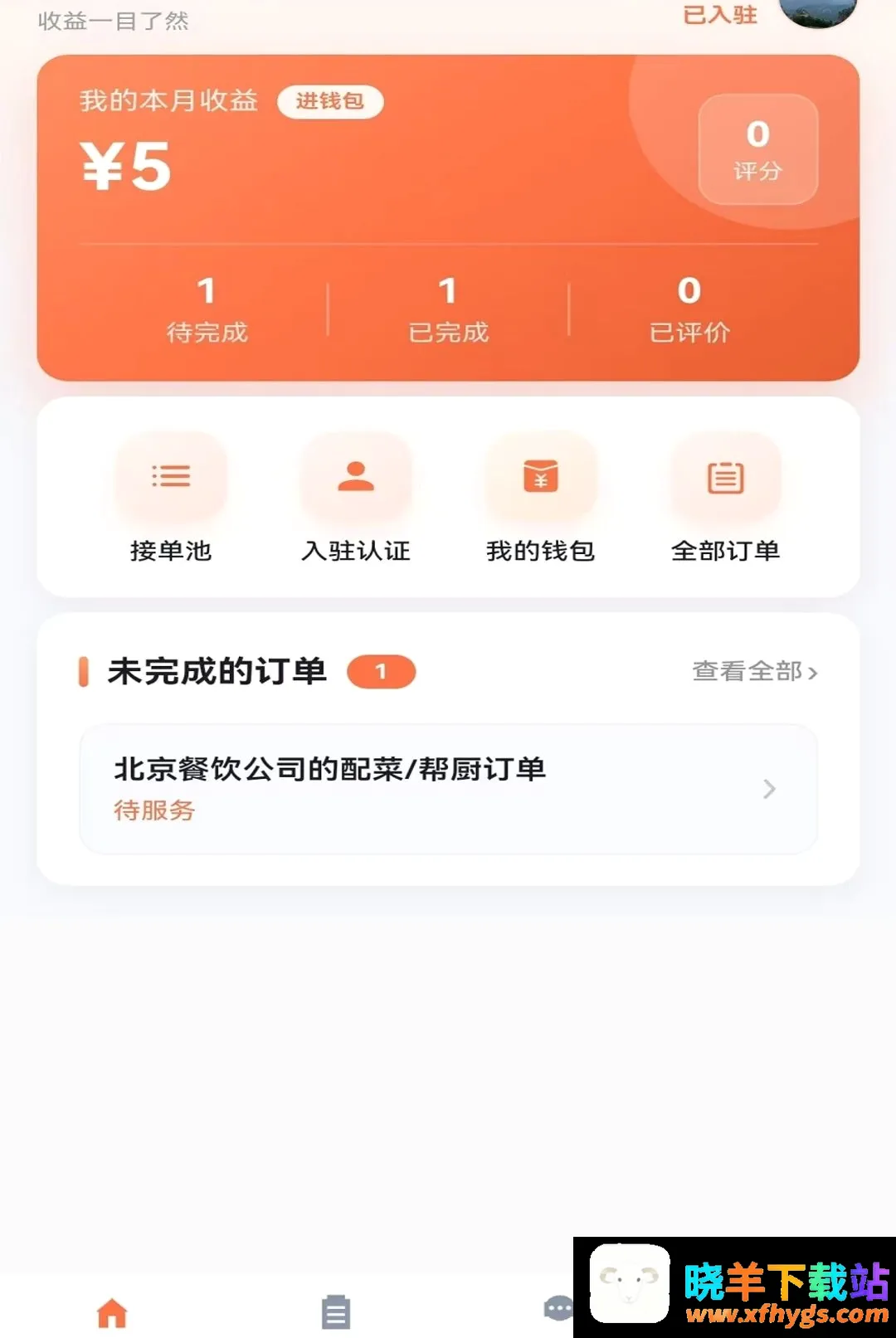Viewport: 896px width, 1338px height.
Task: Open the 已评价 orders count
Action: tap(689, 310)
